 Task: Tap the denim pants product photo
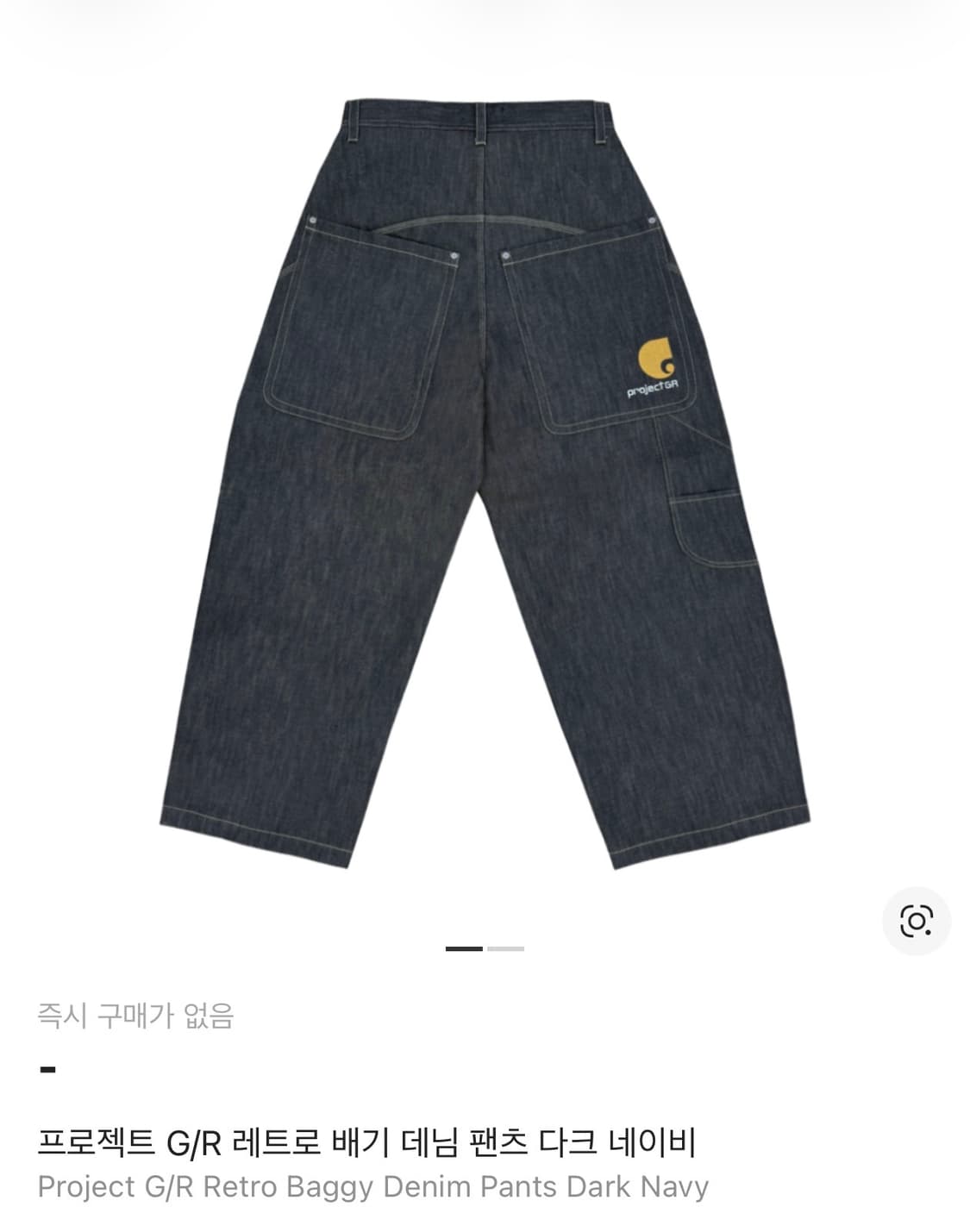pyautogui.click(x=483, y=474)
